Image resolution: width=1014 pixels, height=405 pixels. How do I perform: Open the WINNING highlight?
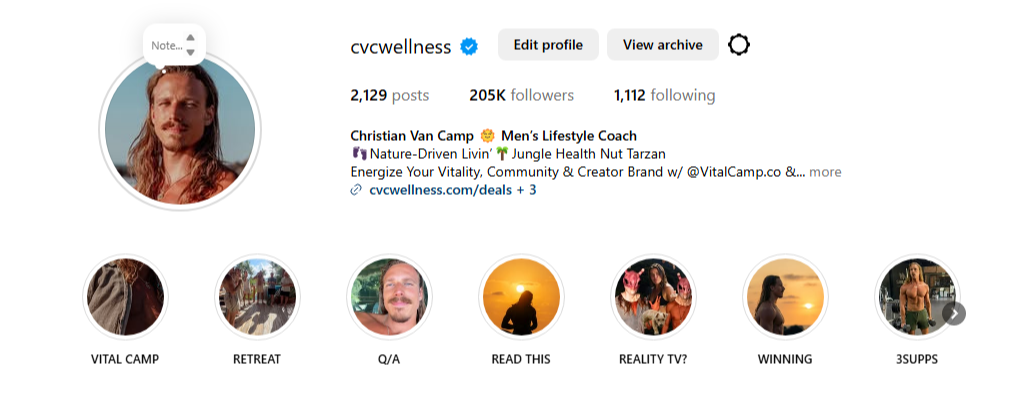point(785,297)
